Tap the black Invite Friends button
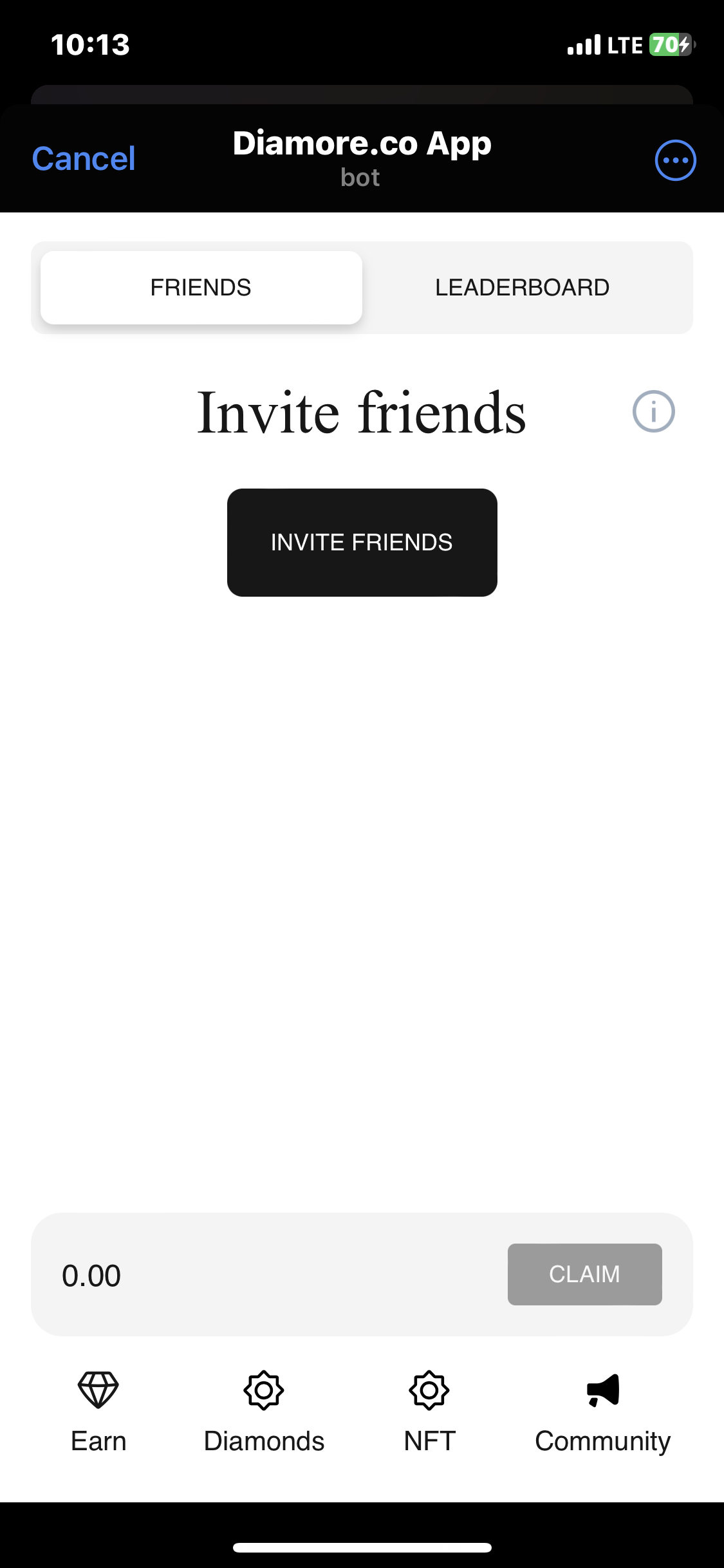Image resolution: width=724 pixels, height=1568 pixels. [x=362, y=543]
